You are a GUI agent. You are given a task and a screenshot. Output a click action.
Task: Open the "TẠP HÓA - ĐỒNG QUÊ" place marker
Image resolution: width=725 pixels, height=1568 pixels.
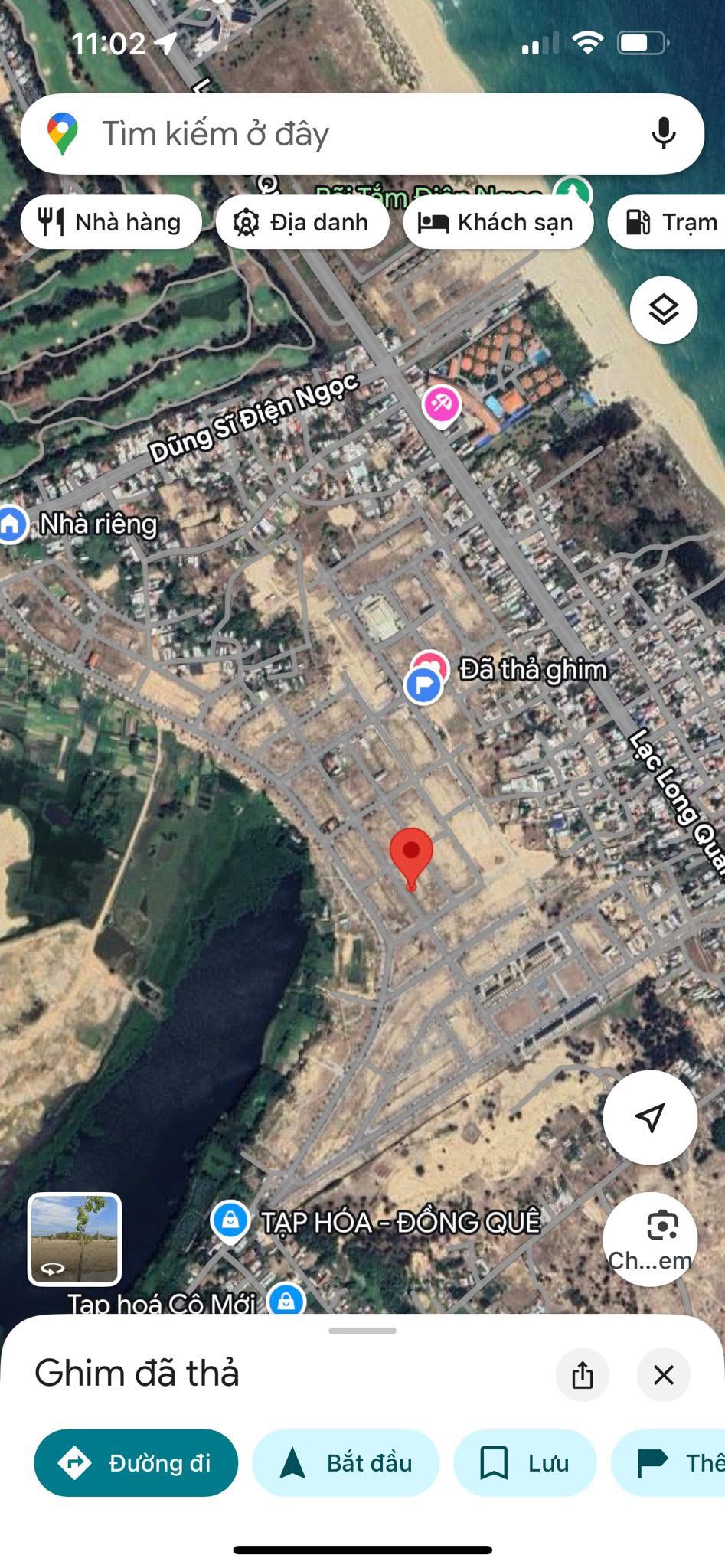point(230,1220)
